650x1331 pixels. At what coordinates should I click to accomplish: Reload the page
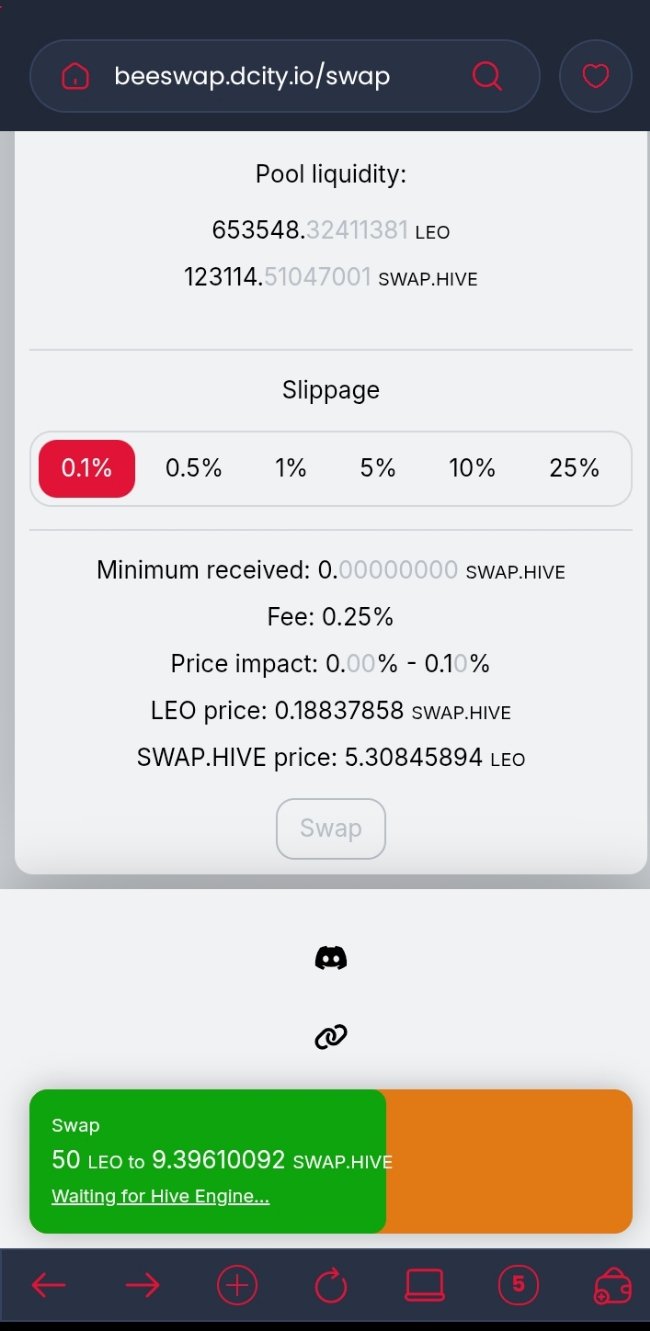331,1285
